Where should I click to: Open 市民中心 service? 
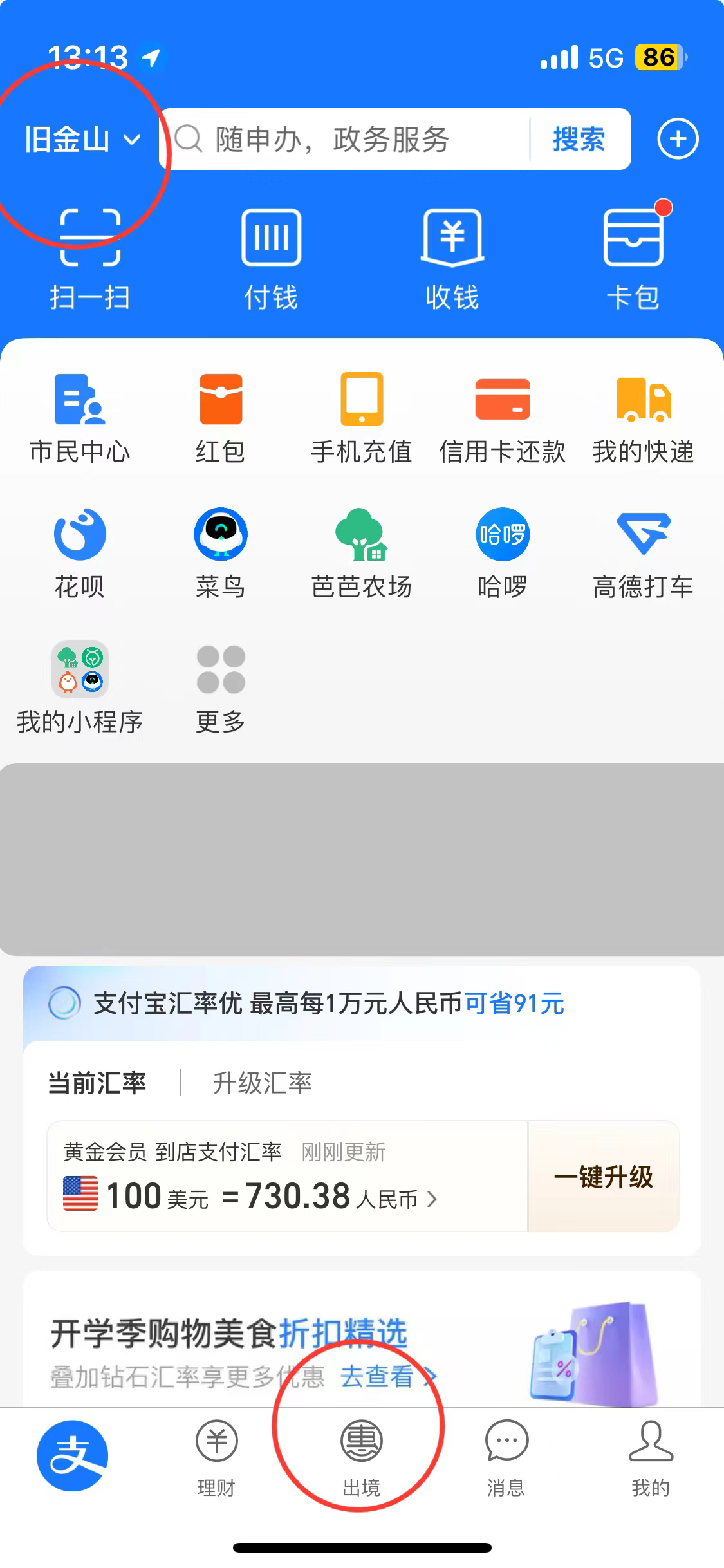80,418
